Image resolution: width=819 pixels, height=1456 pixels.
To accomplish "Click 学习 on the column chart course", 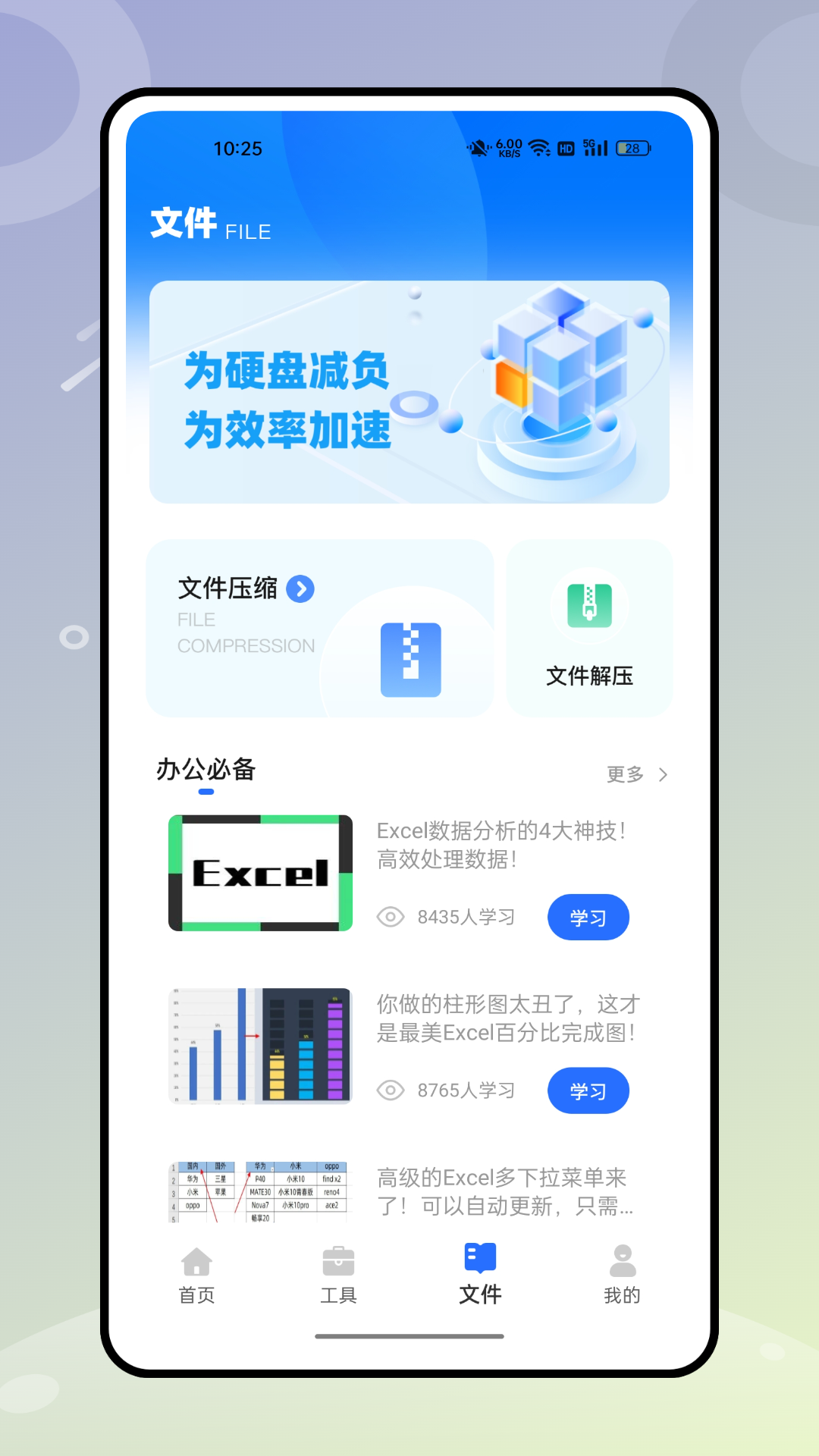I will click(588, 1090).
